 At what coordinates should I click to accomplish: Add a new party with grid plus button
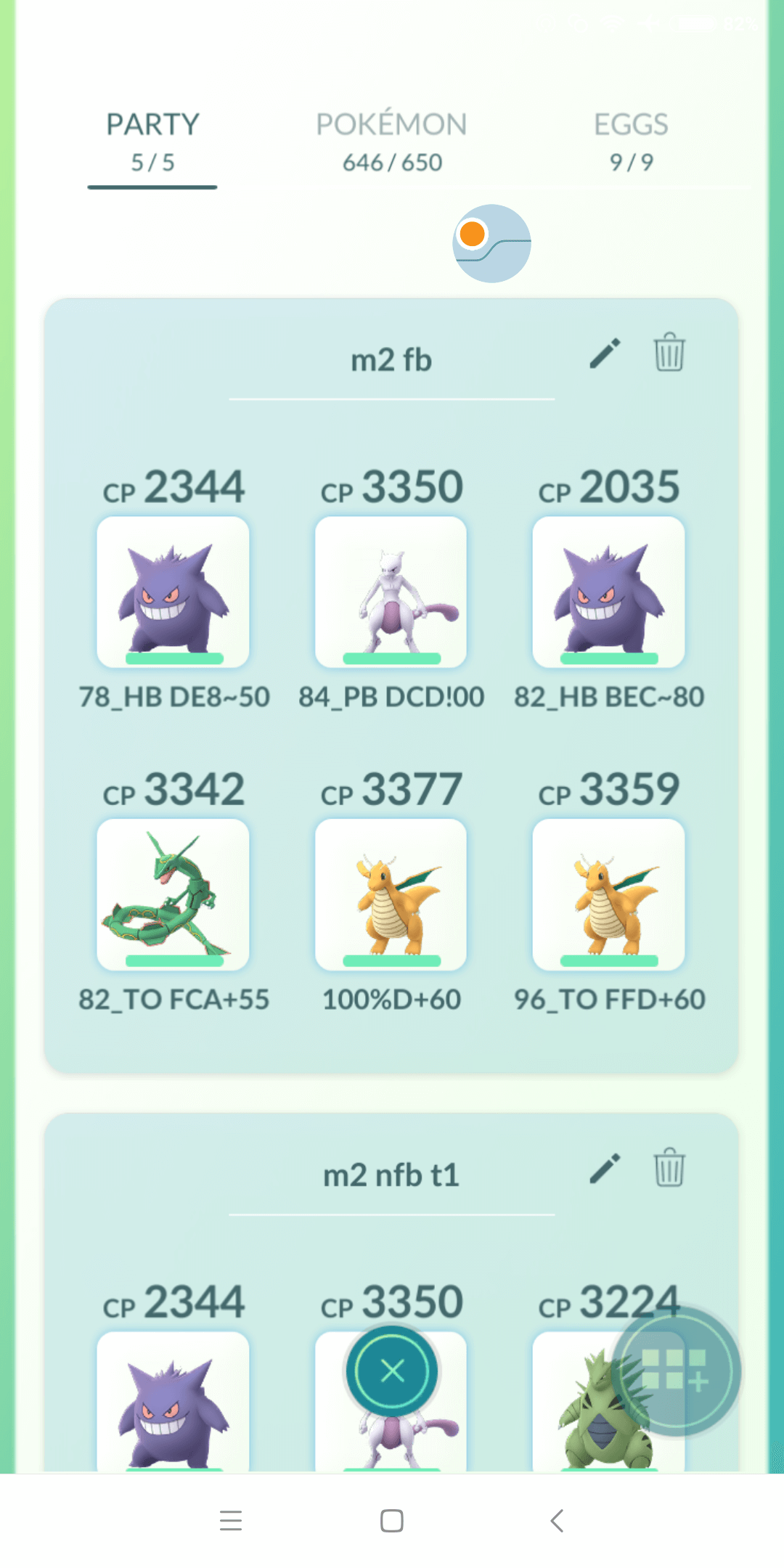coord(676,1371)
